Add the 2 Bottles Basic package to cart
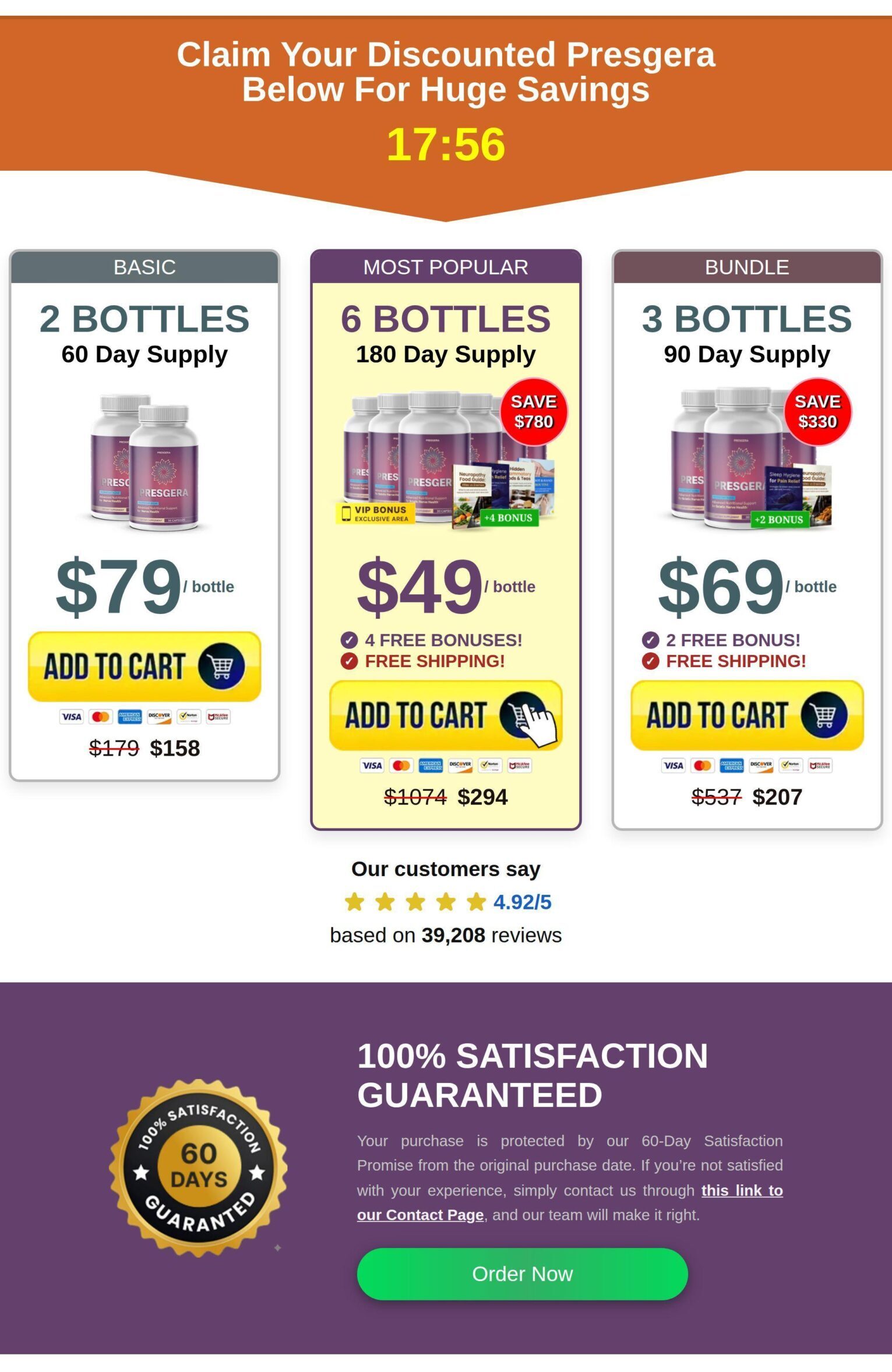The image size is (892, 1372). [144, 666]
